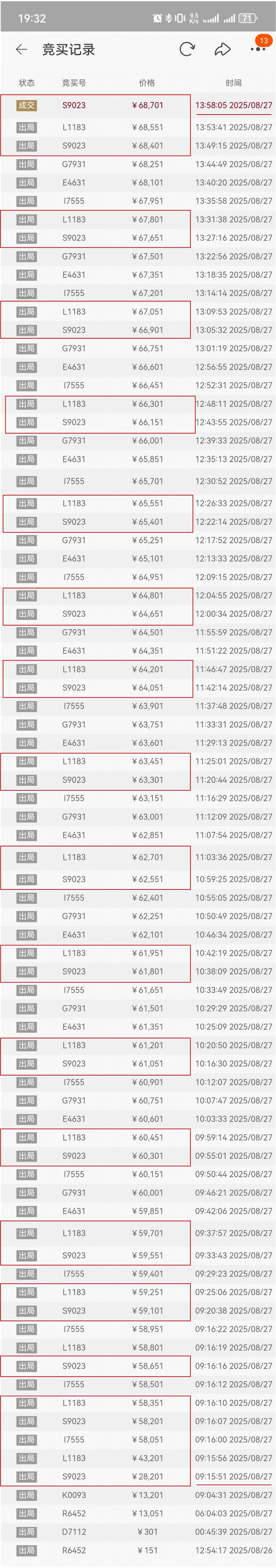
Task: Go back from the bidding records page
Action: pyautogui.click(x=21, y=50)
